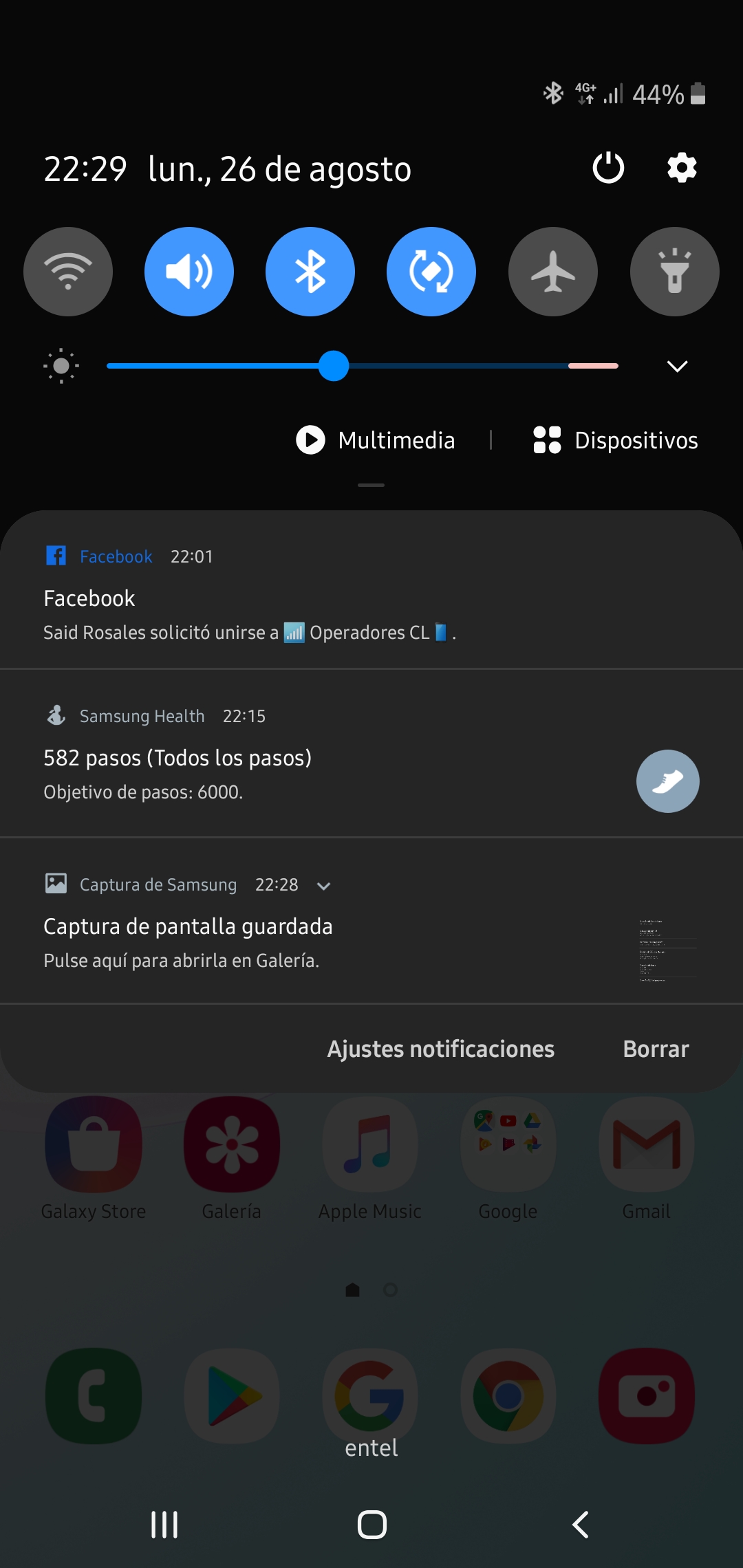Open the Dispositivos panel
This screenshot has width=743, height=1568.
616,440
